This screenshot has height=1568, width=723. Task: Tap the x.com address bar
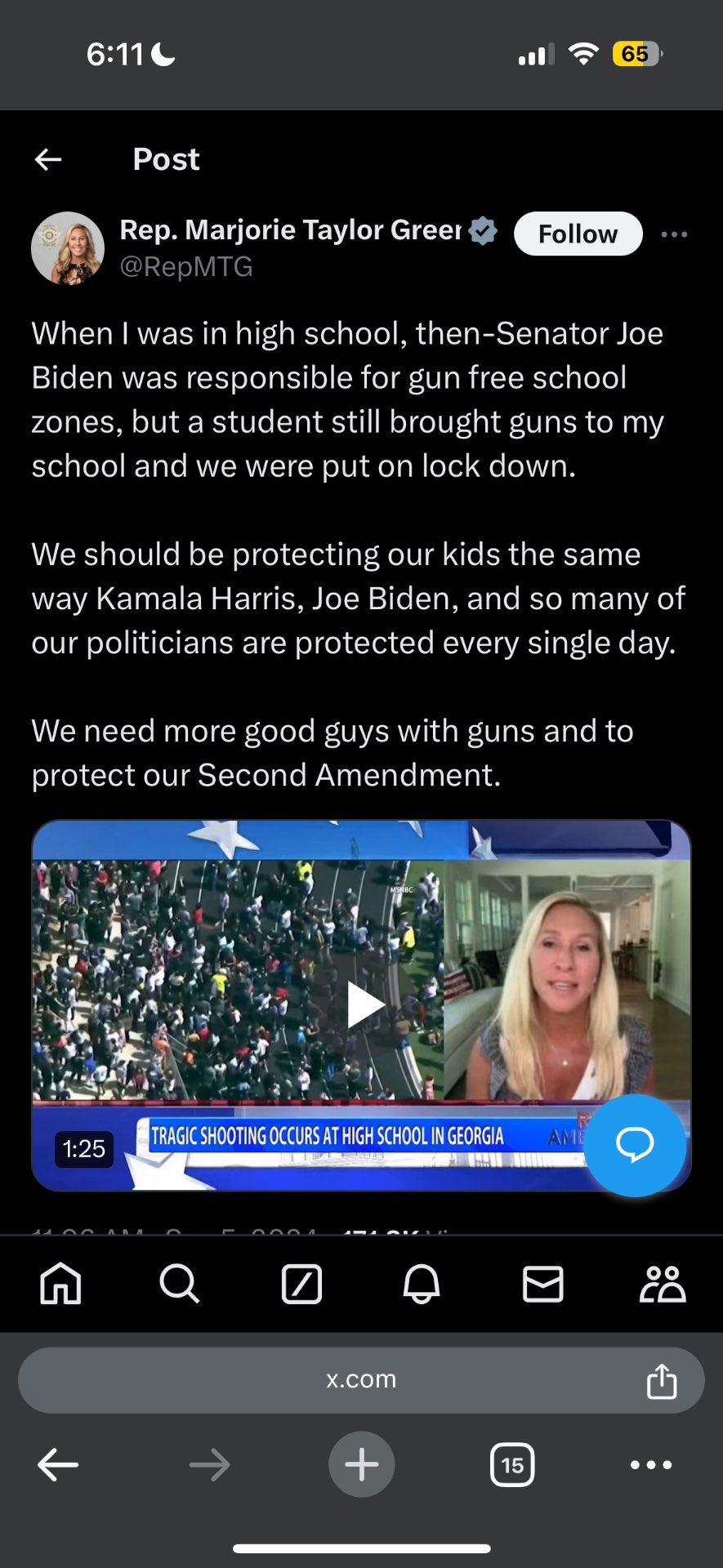(x=360, y=1380)
